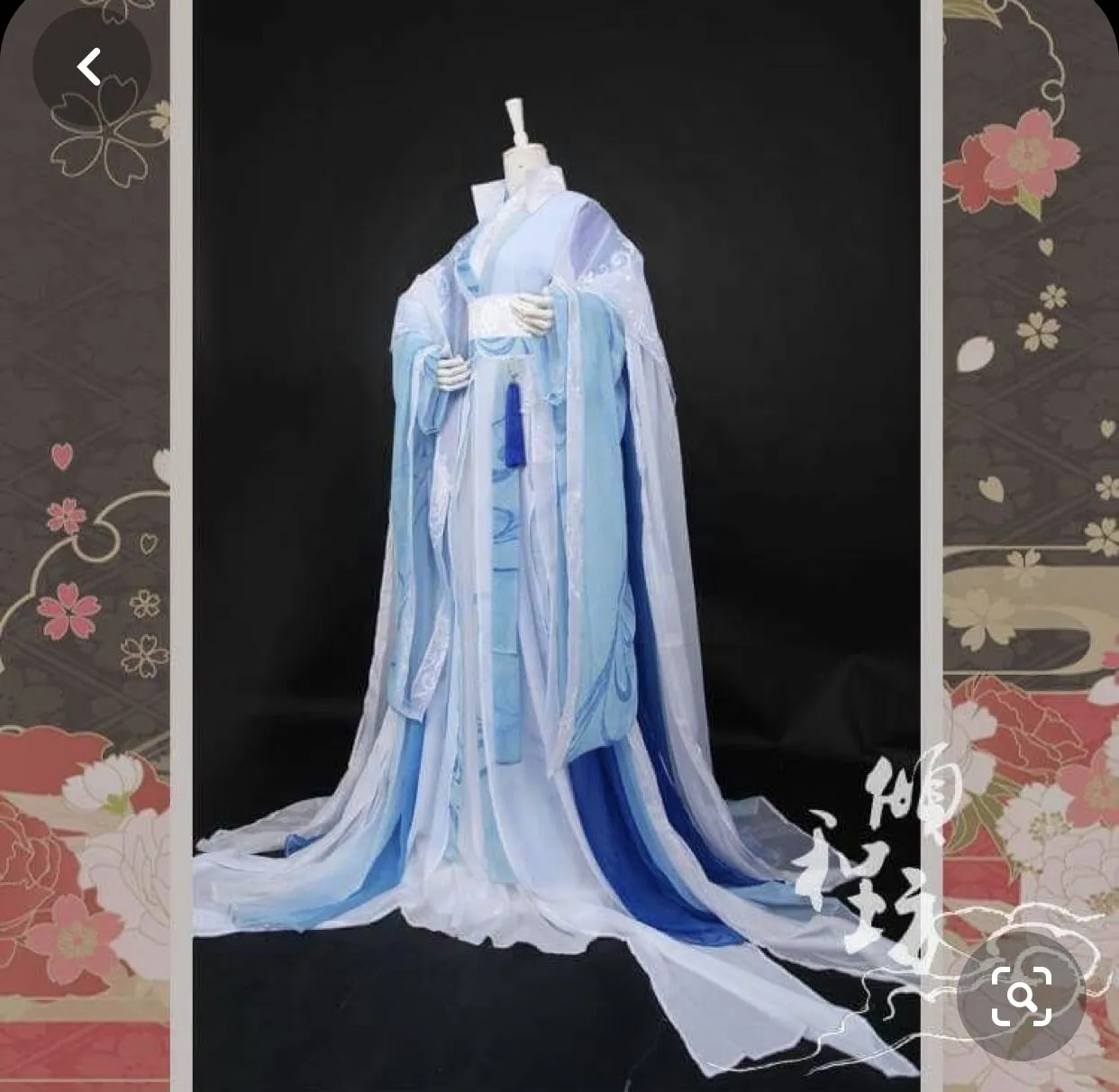Viewport: 1119px width, 1092px height.
Task: Open visual search lens on the image
Action: point(1021,996)
